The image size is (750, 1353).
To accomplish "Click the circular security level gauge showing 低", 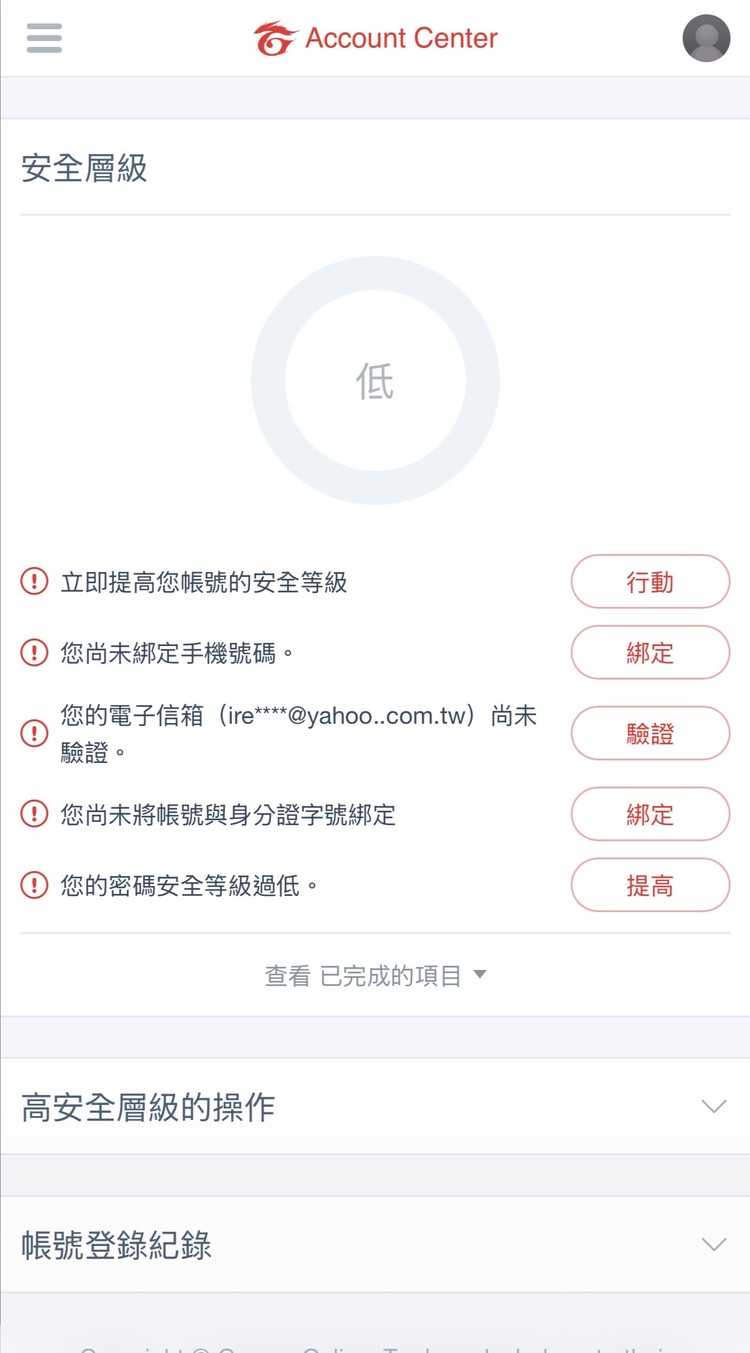I will 375,381.
